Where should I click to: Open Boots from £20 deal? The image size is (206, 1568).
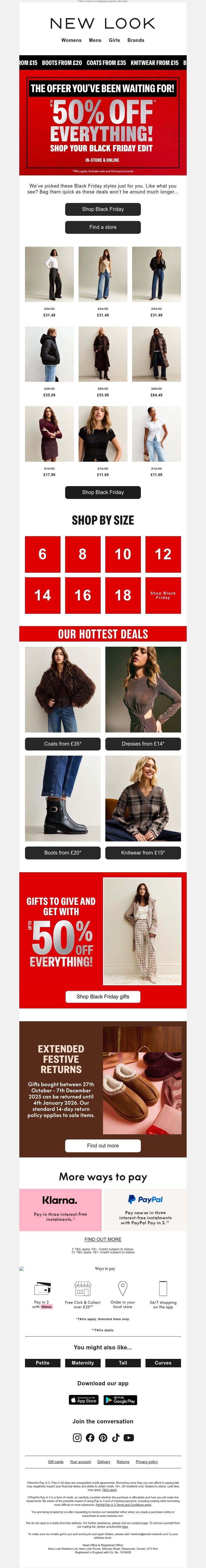point(63,853)
